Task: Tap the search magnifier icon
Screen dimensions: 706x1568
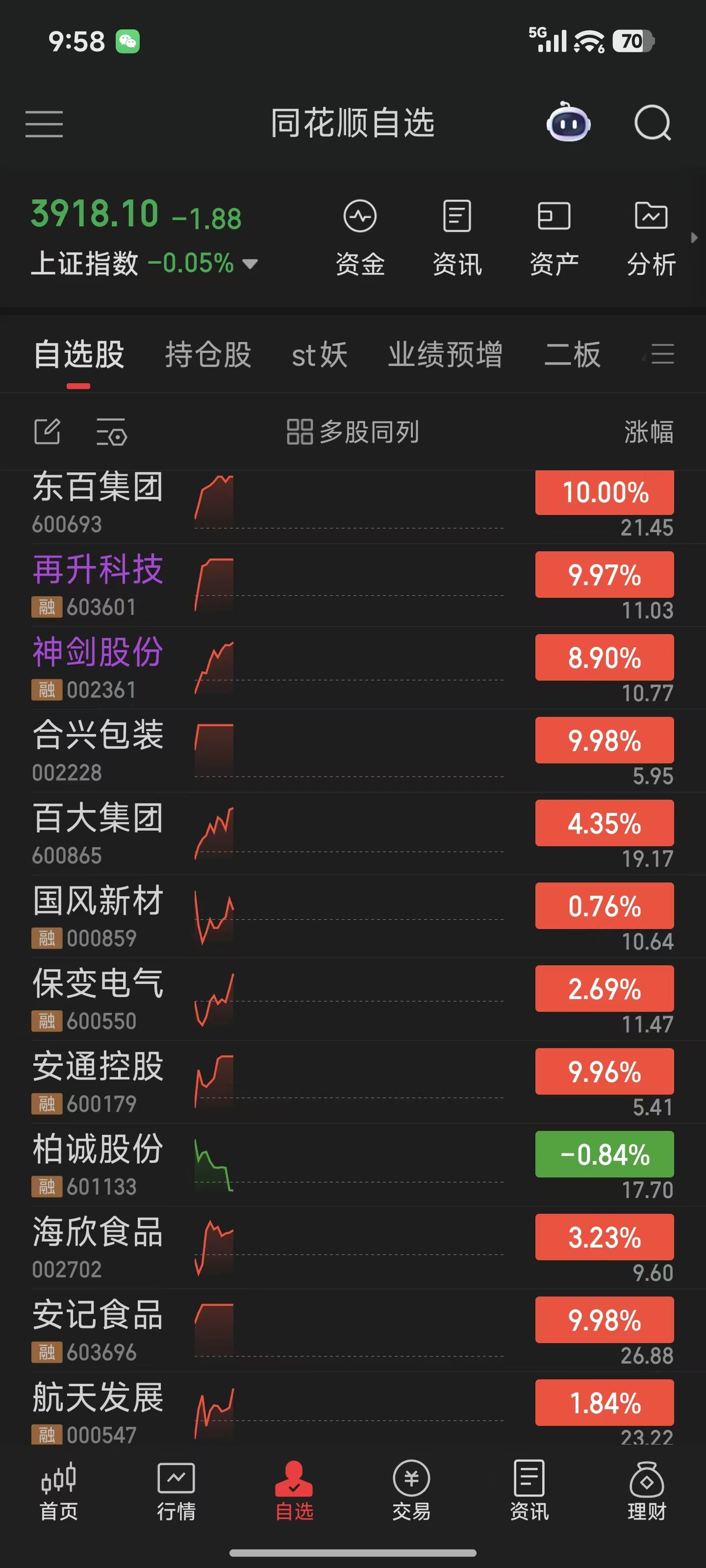Action: [x=653, y=123]
